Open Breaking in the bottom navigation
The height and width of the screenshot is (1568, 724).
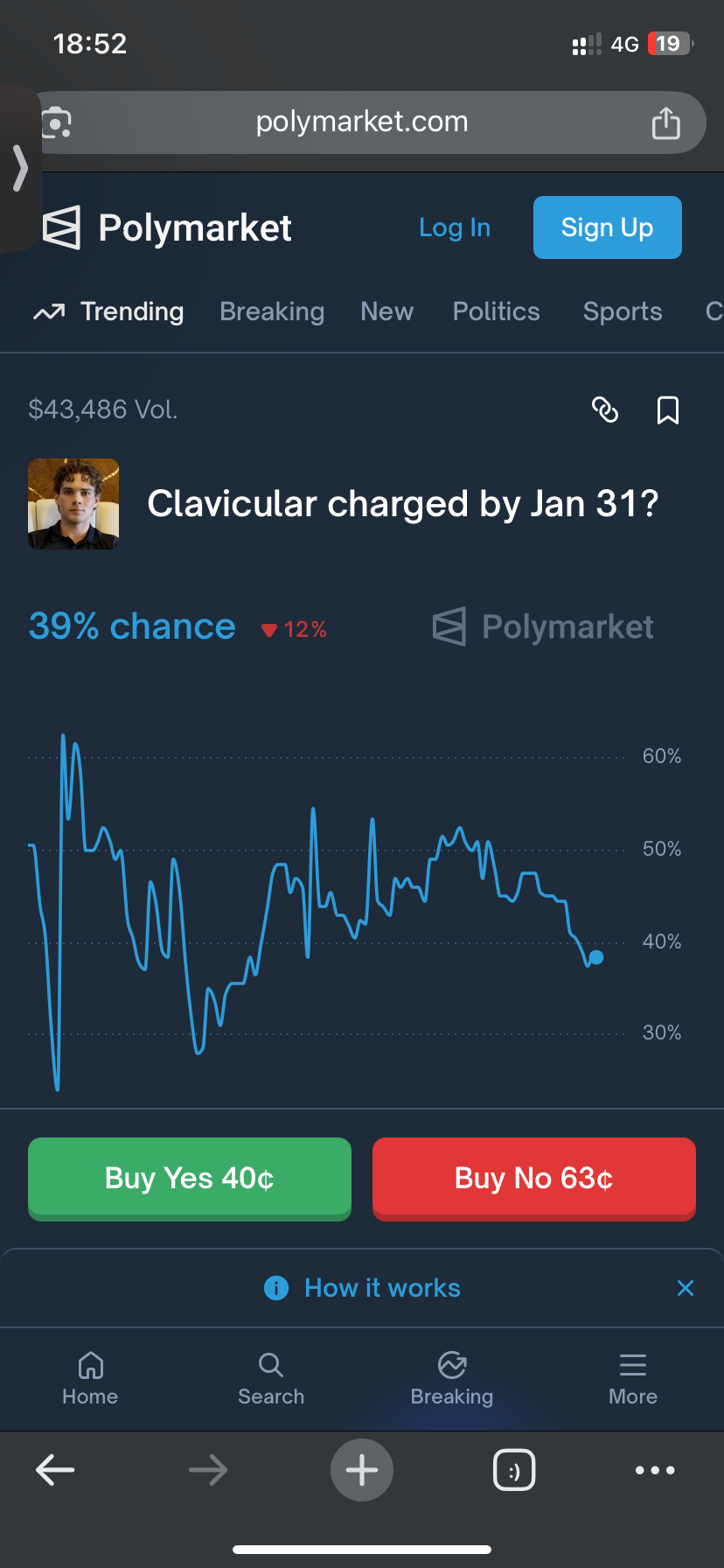[x=452, y=1378]
